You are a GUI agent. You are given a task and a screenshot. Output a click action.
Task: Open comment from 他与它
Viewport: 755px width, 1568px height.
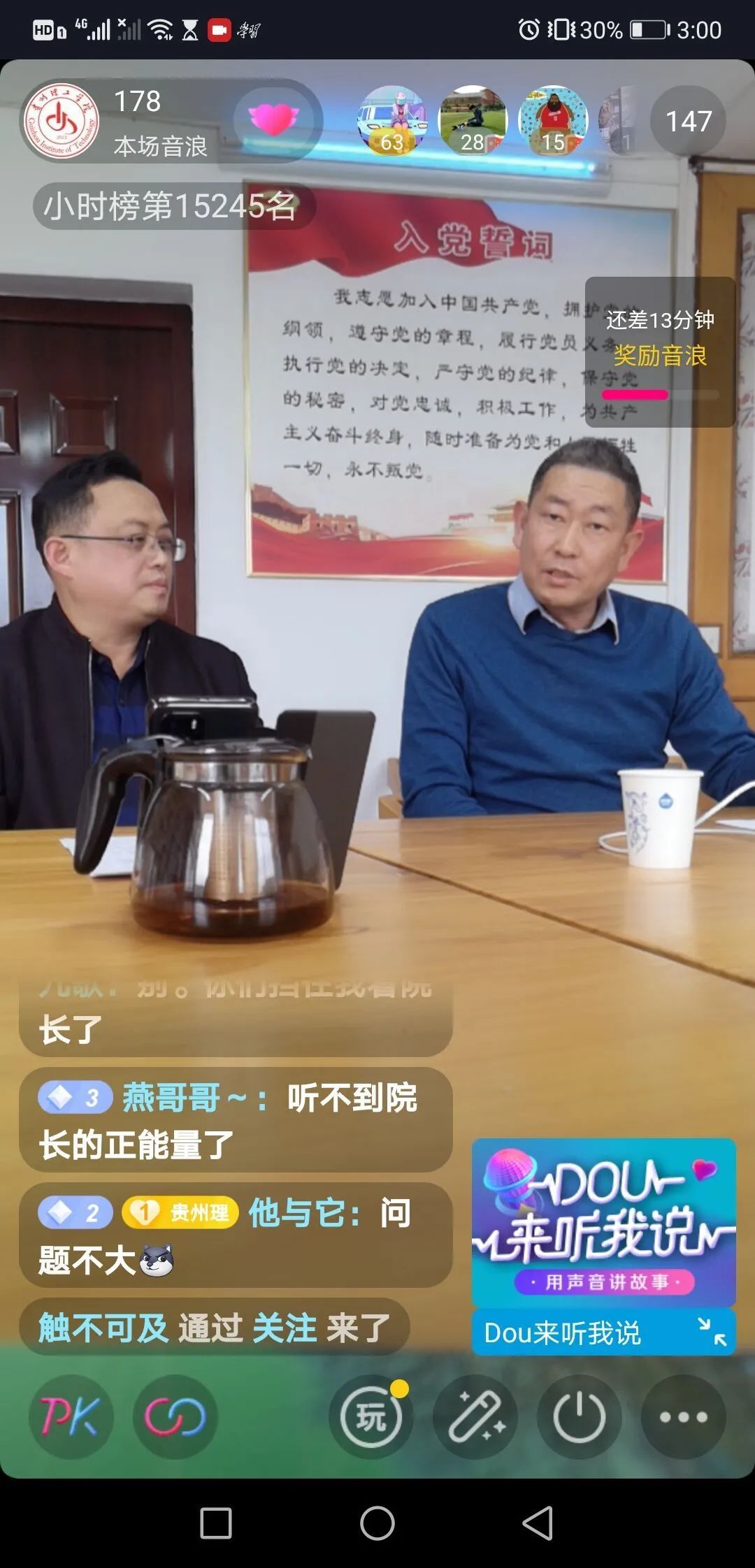236,1235
